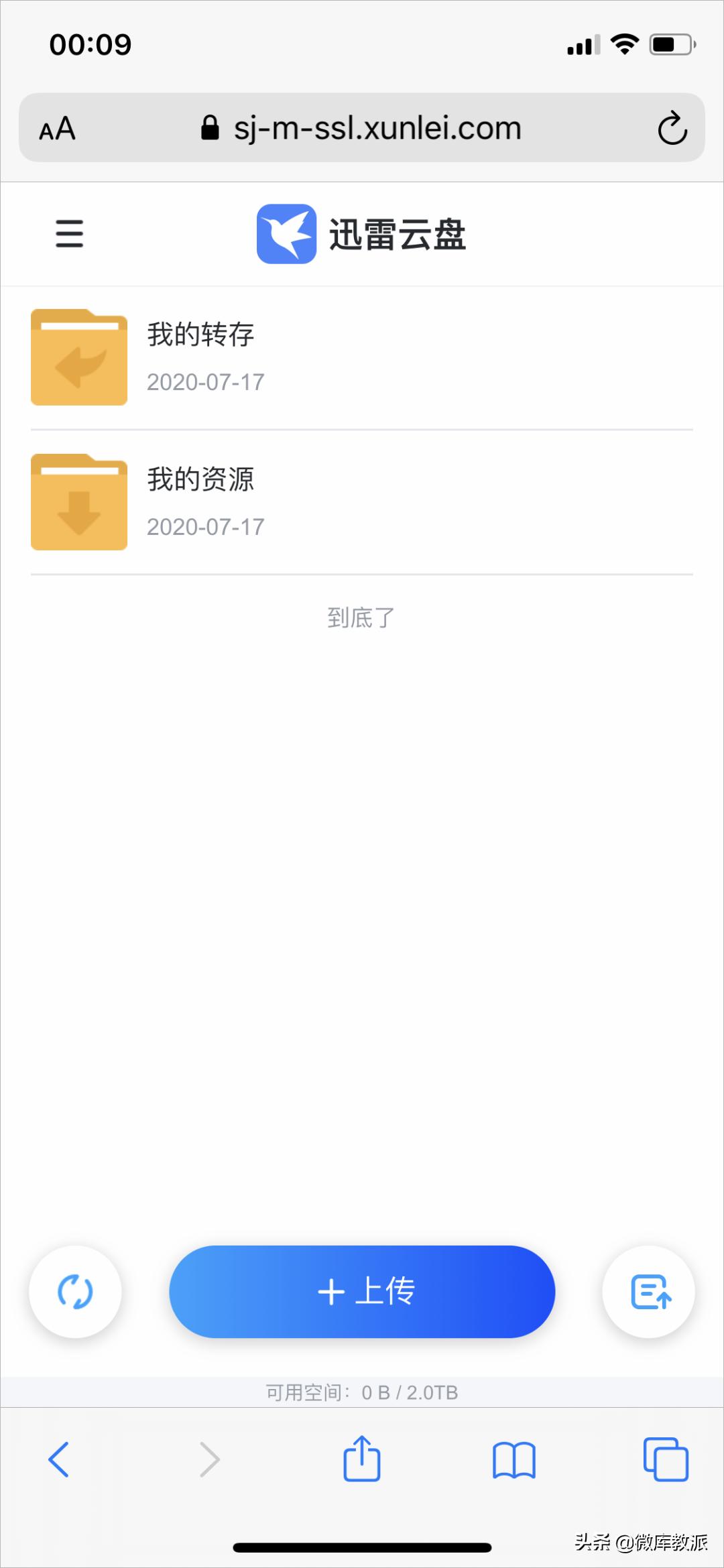Select the 我的转存 folder icon
This screenshot has height=1568, width=724.
(78, 357)
